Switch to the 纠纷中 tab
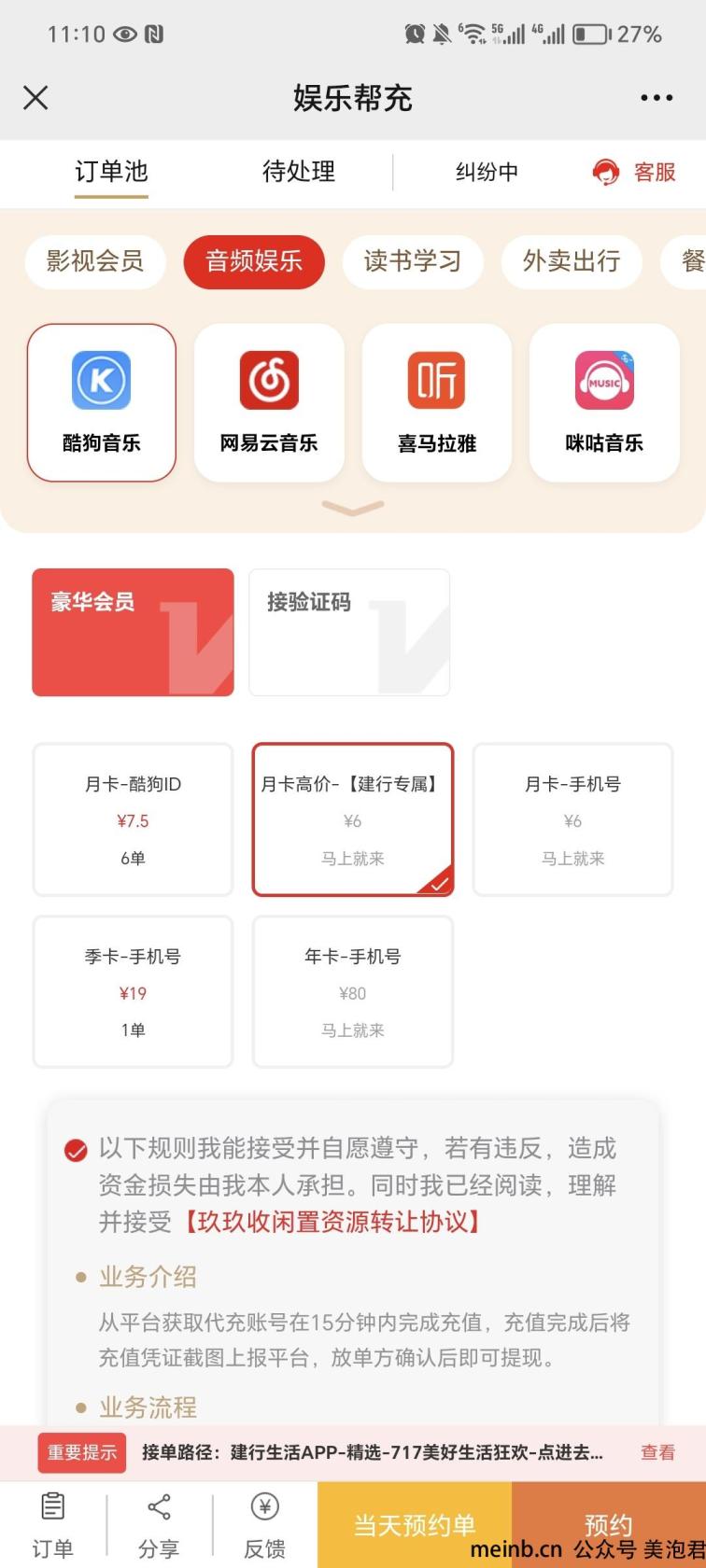 coord(487,172)
